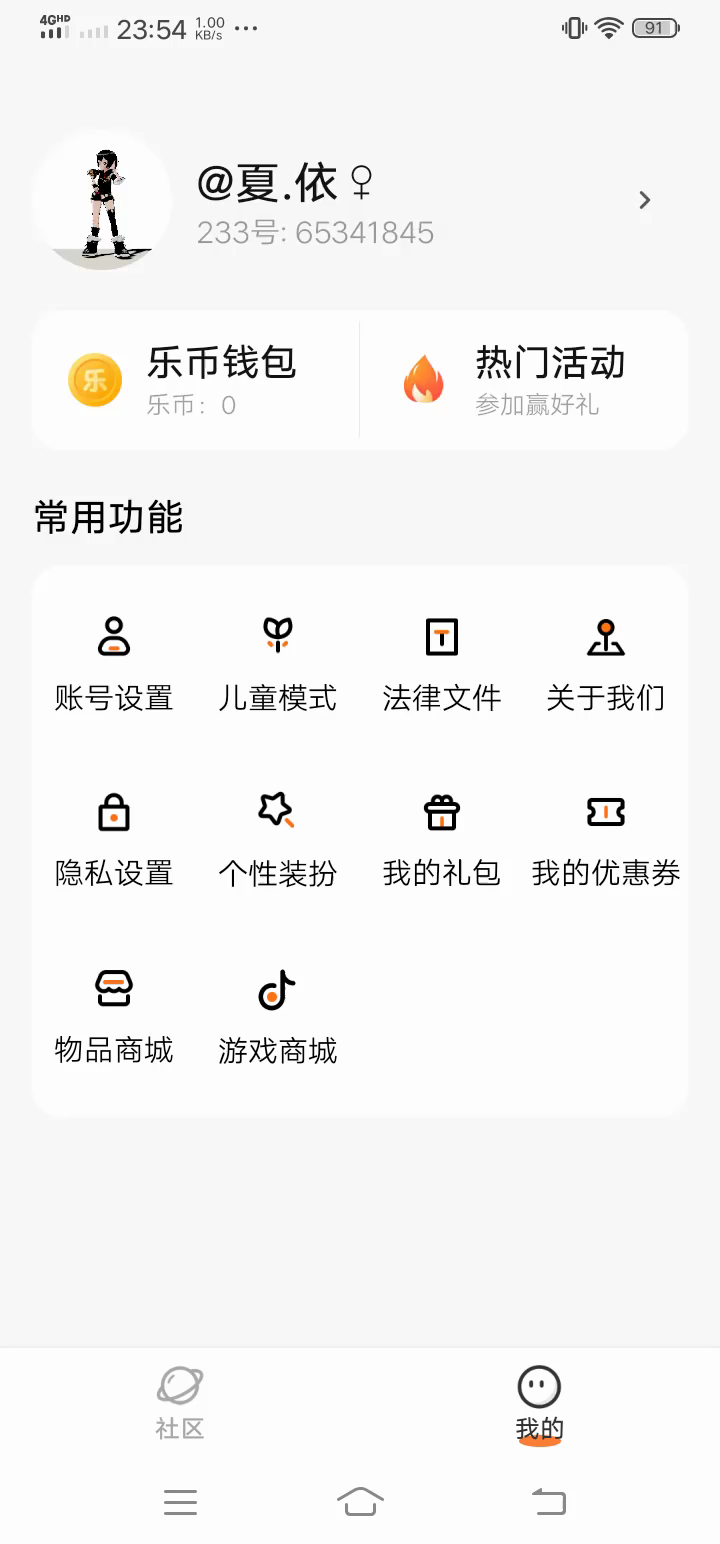Open 热门活动 hot activities
This screenshot has height=1544, width=720.
pyautogui.click(x=524, y=380)
